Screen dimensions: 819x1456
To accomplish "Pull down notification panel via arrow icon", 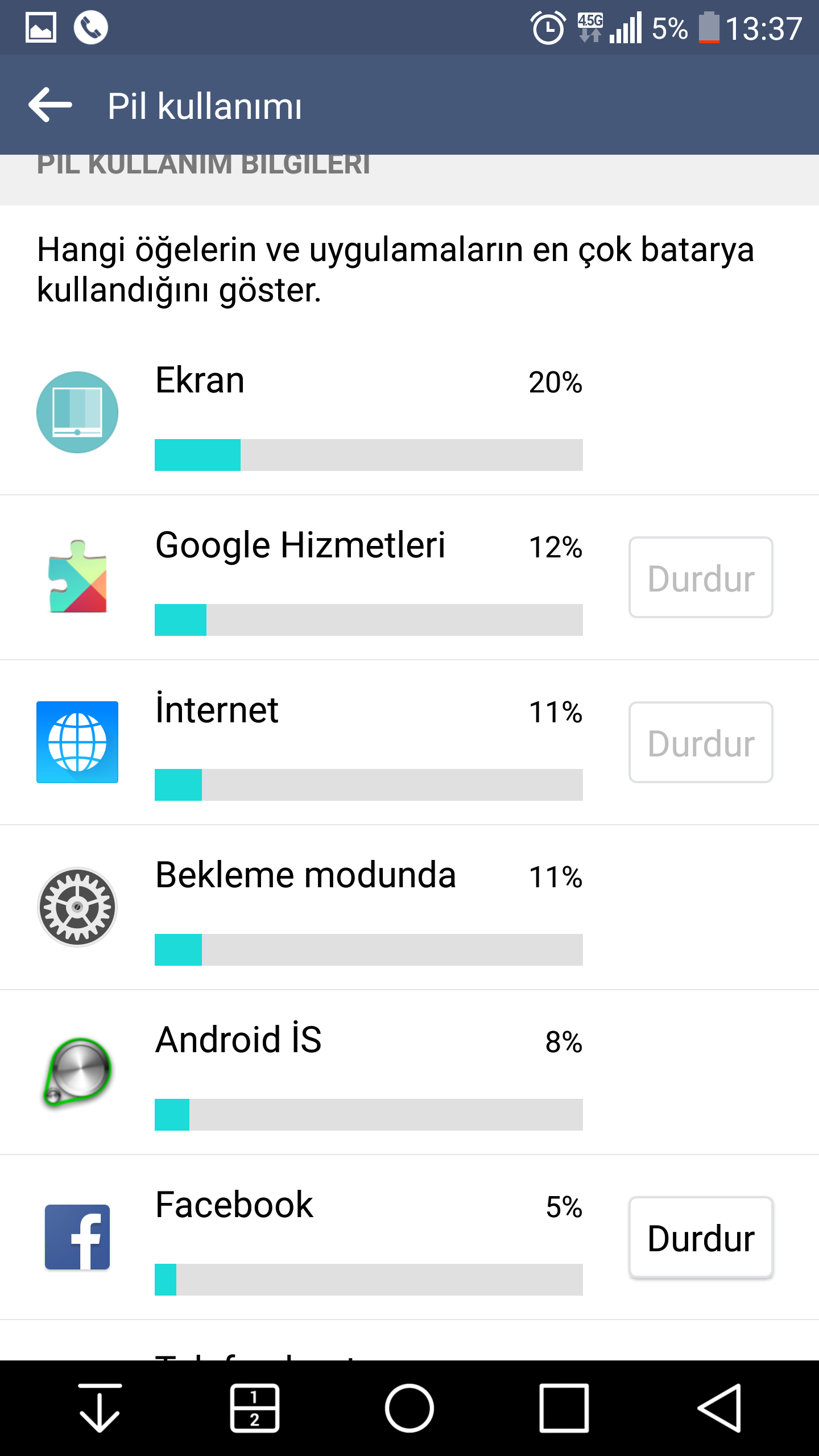I will 100,1408.
